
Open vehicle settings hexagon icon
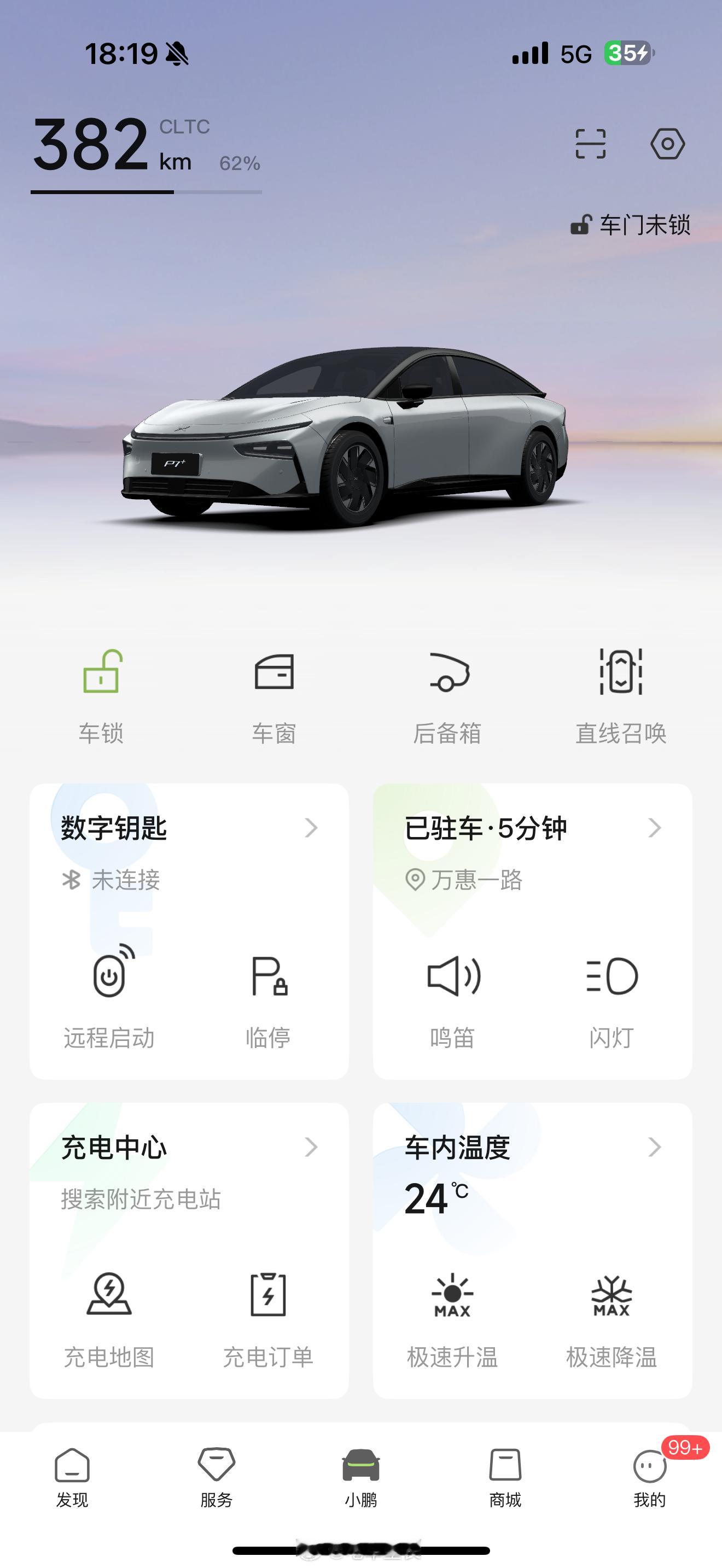(x=667, y=144)
